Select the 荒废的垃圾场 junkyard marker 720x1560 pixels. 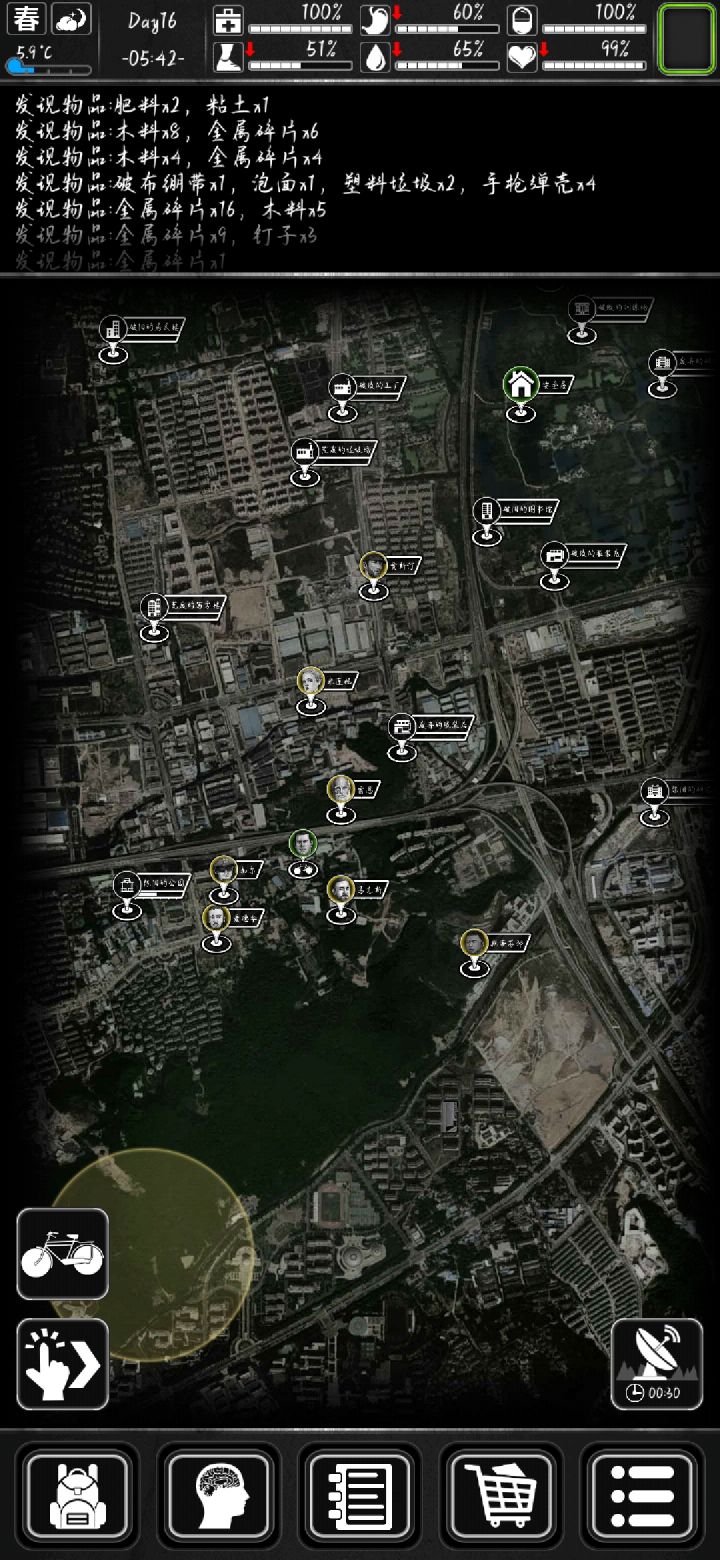tap(305, 460)
